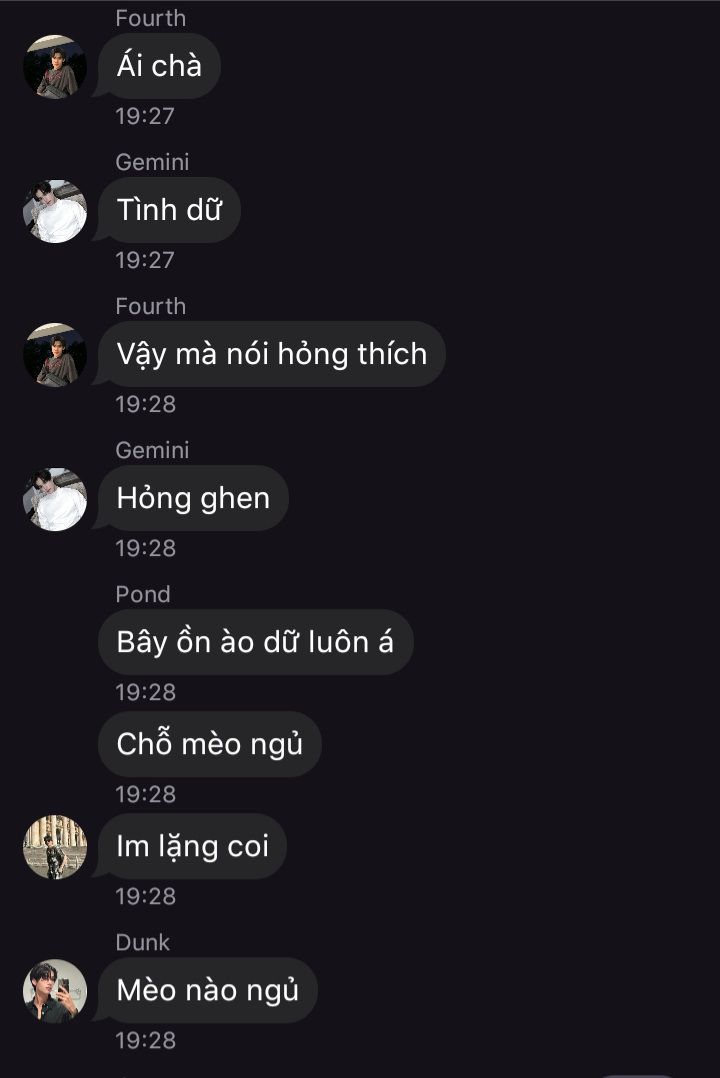View Gemini's profile picture beside "Hỏng ghen"
Screen dimensions: 720x1078
pos(55,499)
